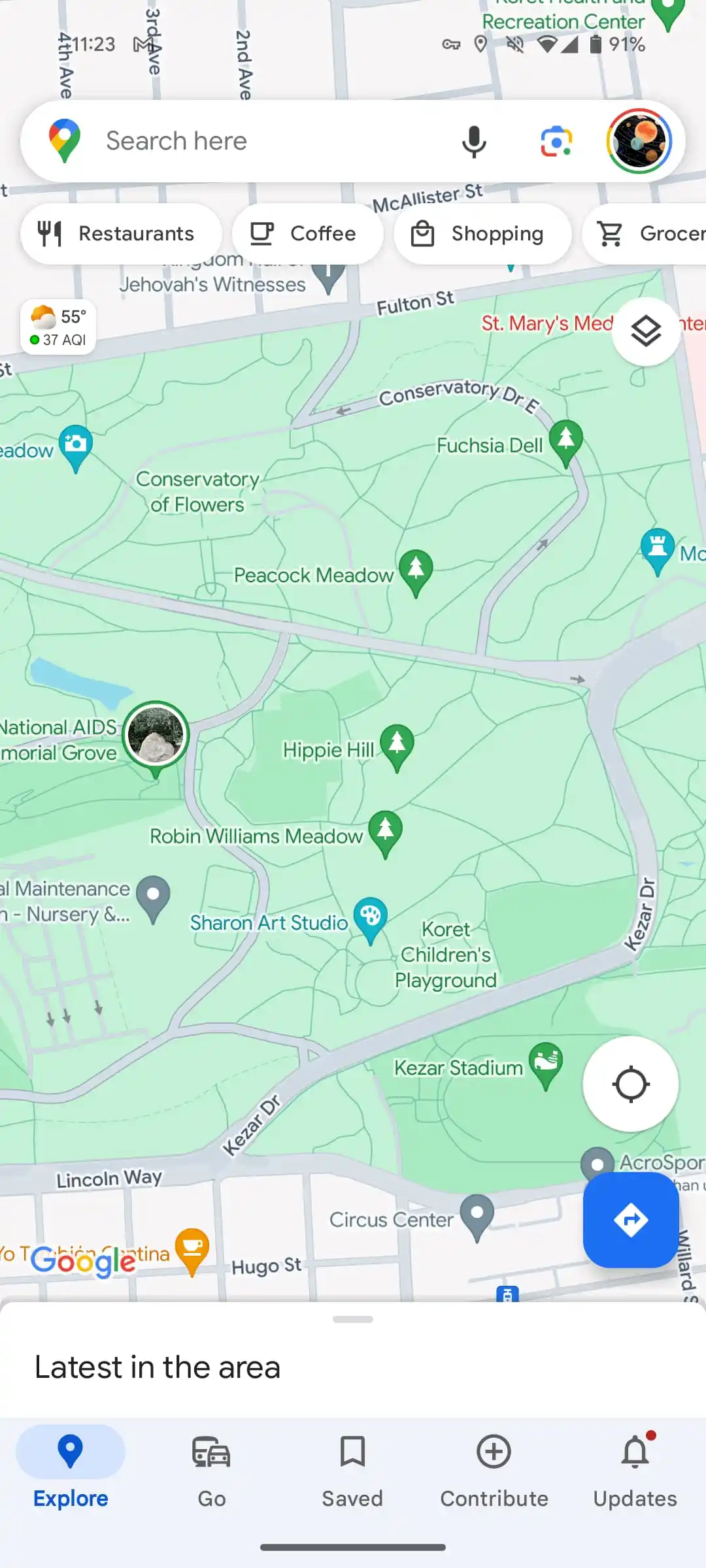This screenshot has height=1568, width=706.
Task: Open Google Lens camera search
Action: [x=556, y=141]
